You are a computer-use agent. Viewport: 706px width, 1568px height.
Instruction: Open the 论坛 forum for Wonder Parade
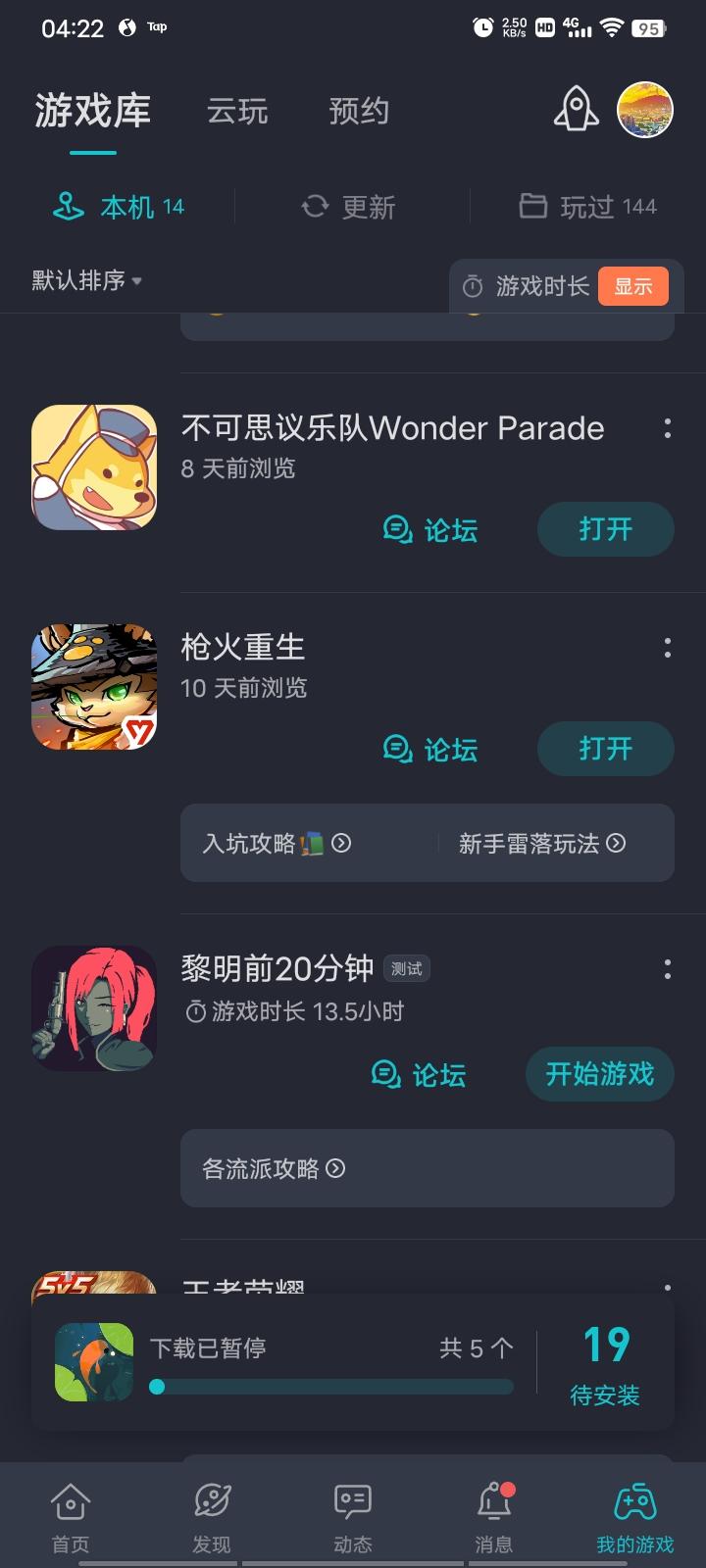[x=429, y=529]
